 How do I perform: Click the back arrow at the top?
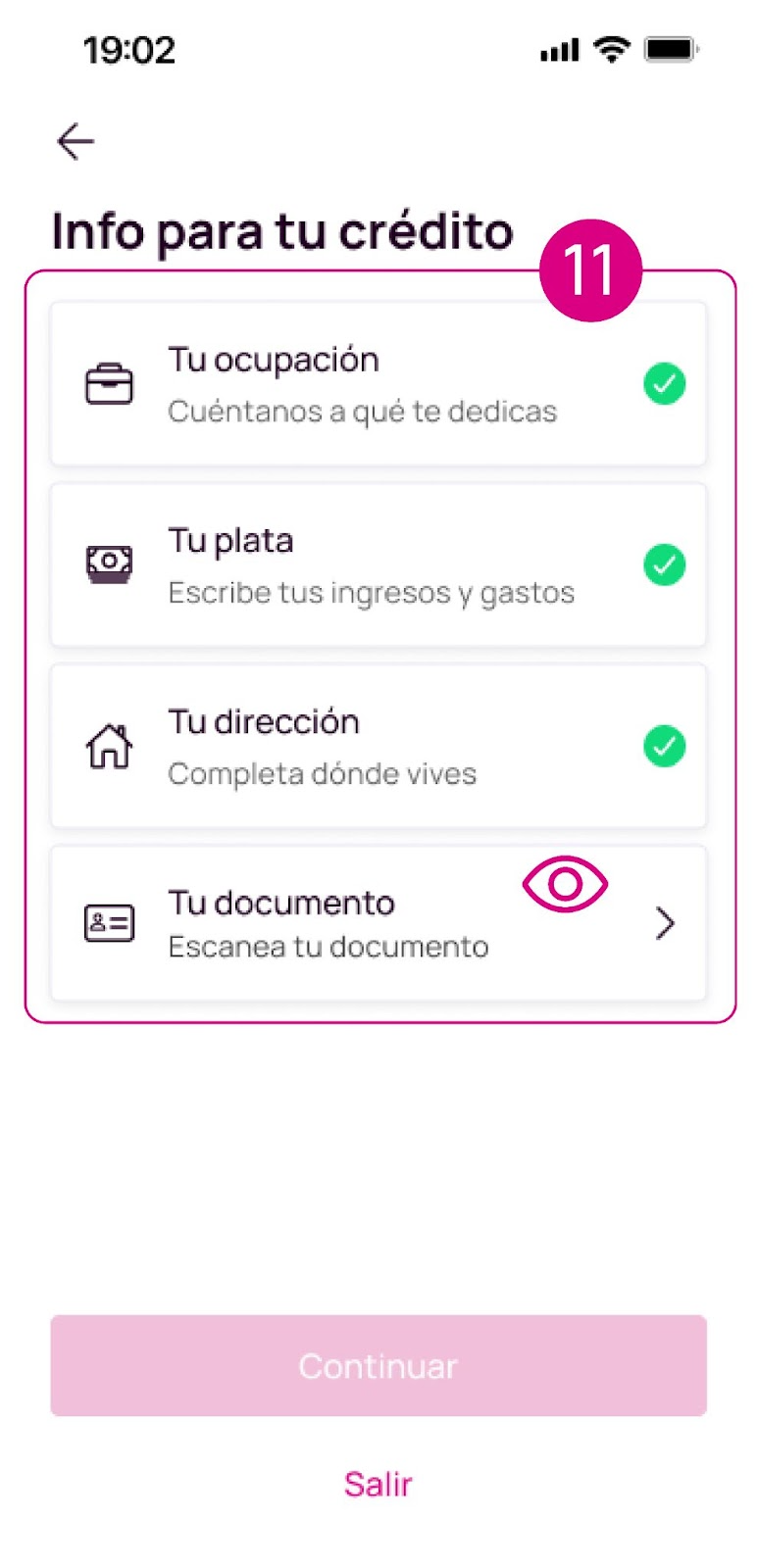point(76,141)
